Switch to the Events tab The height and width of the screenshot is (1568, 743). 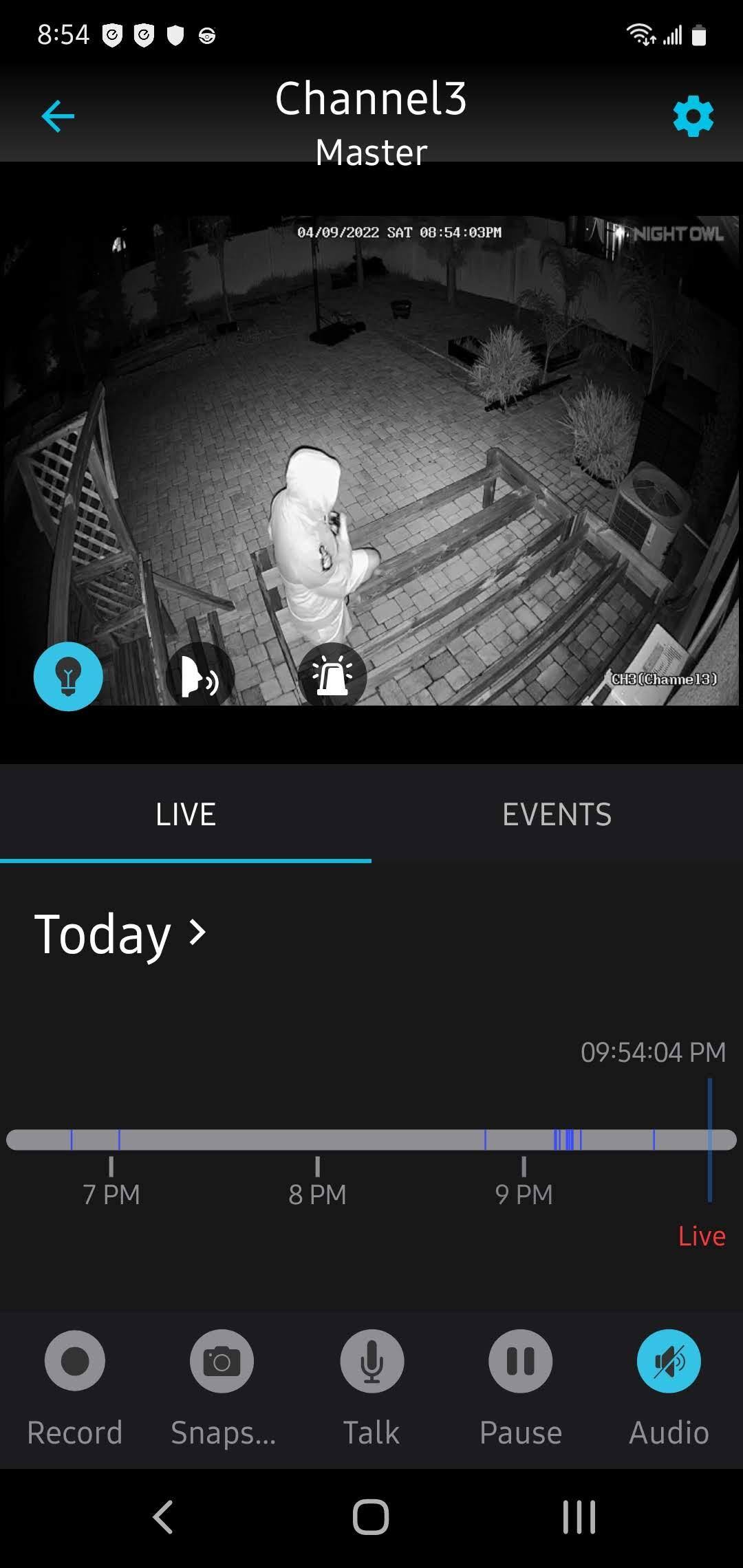(557, 814)
